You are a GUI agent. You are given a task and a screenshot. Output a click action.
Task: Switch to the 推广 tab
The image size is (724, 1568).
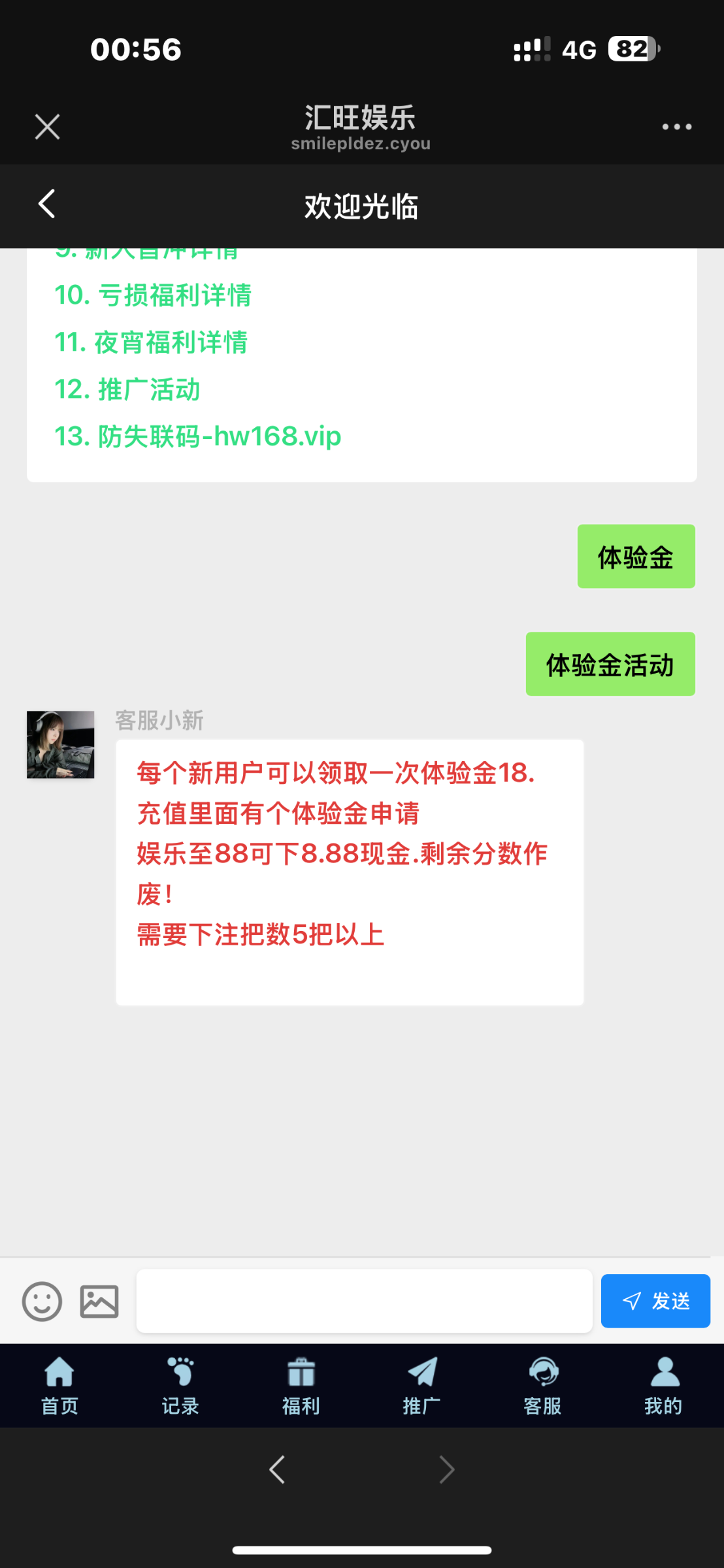point(422,1385)
